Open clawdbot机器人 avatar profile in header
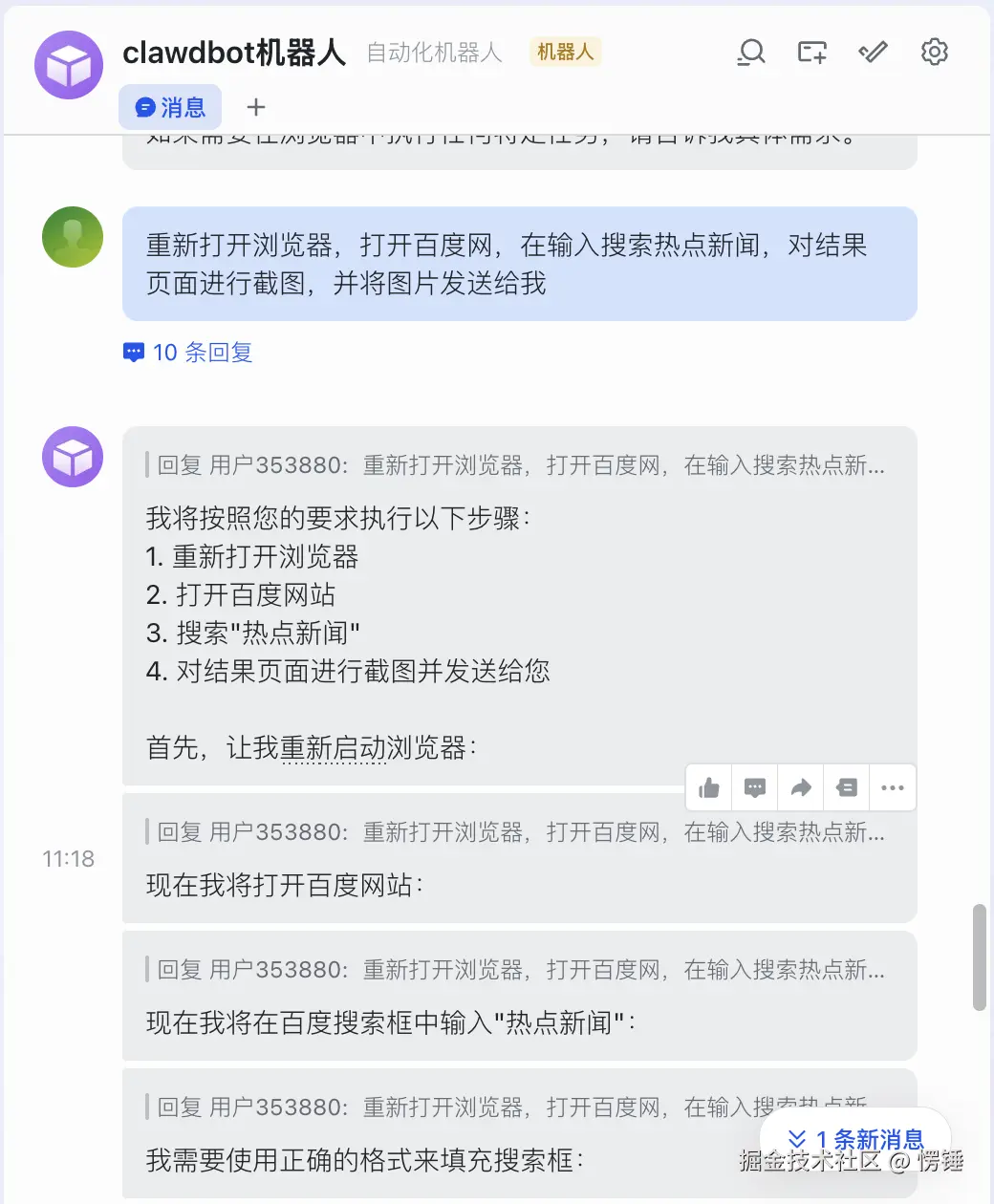 (x=69, y=65)
